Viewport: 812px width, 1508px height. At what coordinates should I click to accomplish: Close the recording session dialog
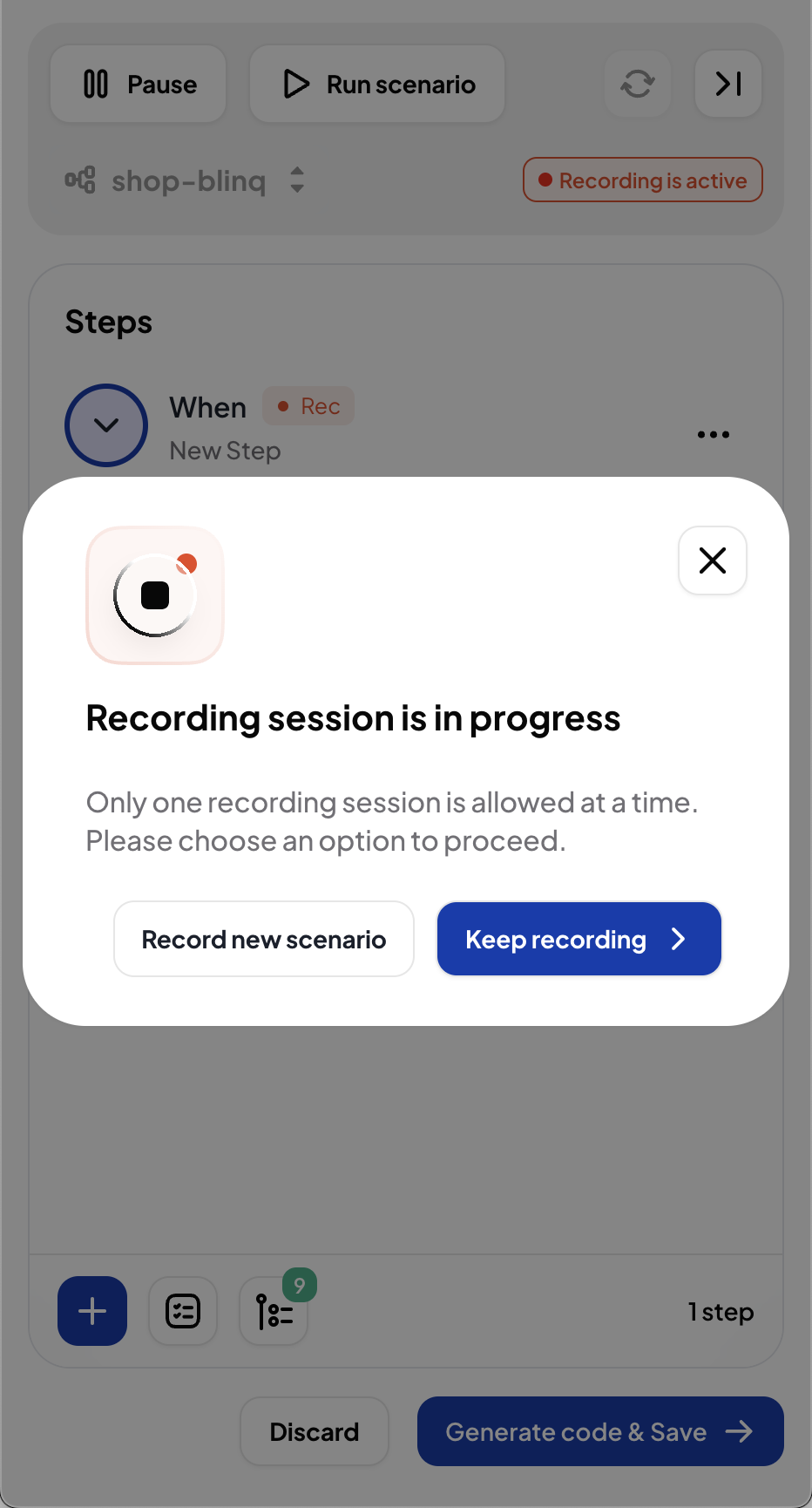(x=712, y=560)
